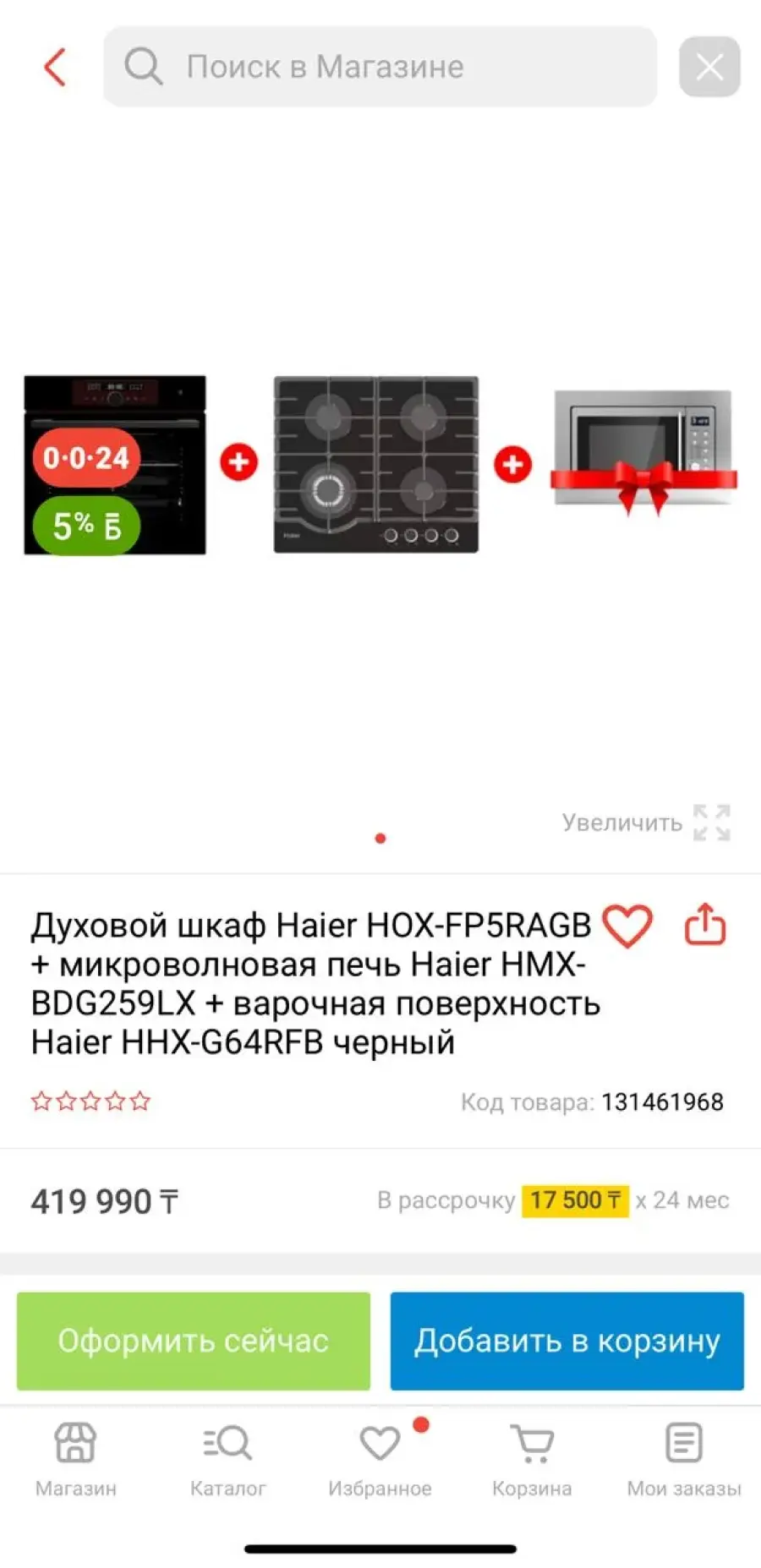Clear search with the X button
The width and height of the screenshot is (761, 1568).
[x=709, y=67]
